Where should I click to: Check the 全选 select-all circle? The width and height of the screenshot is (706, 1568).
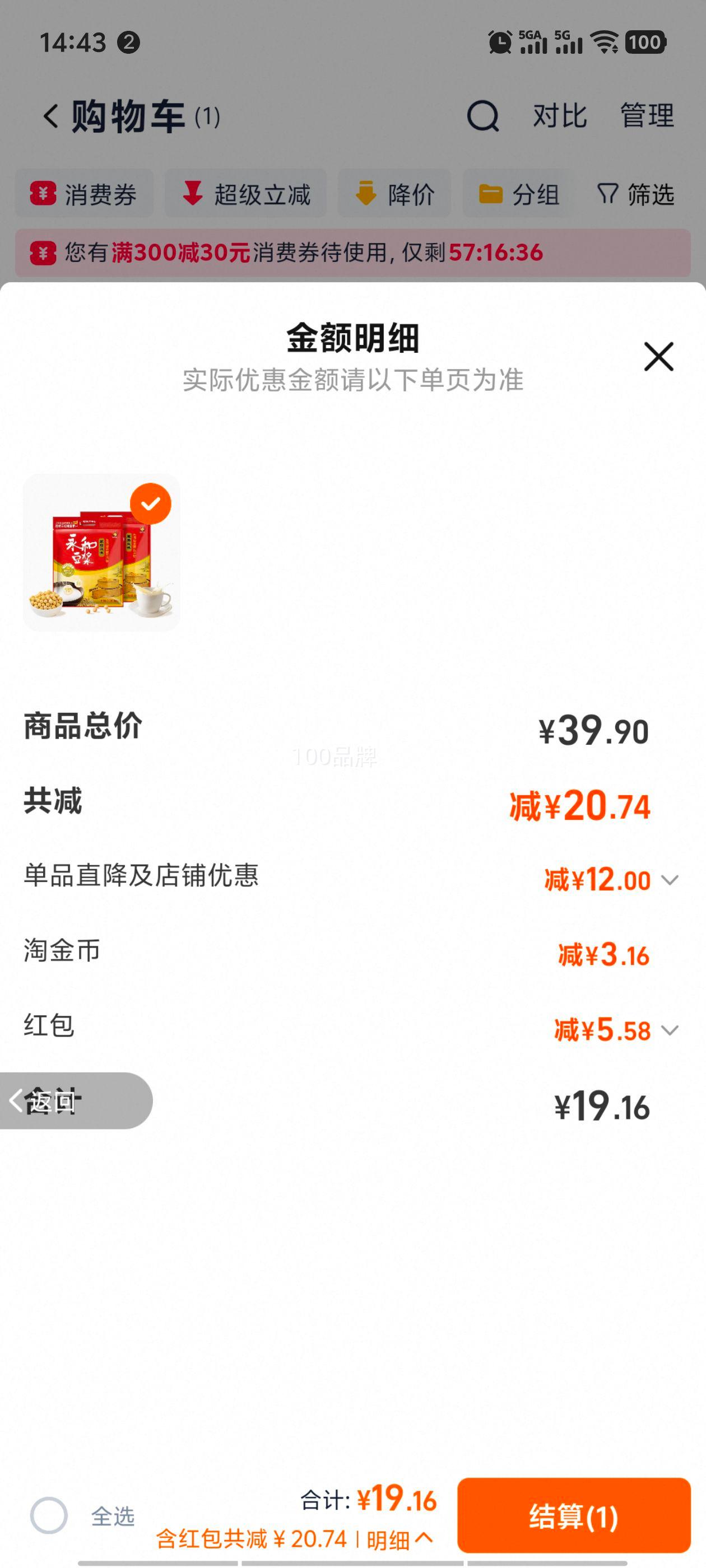[49, 1516]
